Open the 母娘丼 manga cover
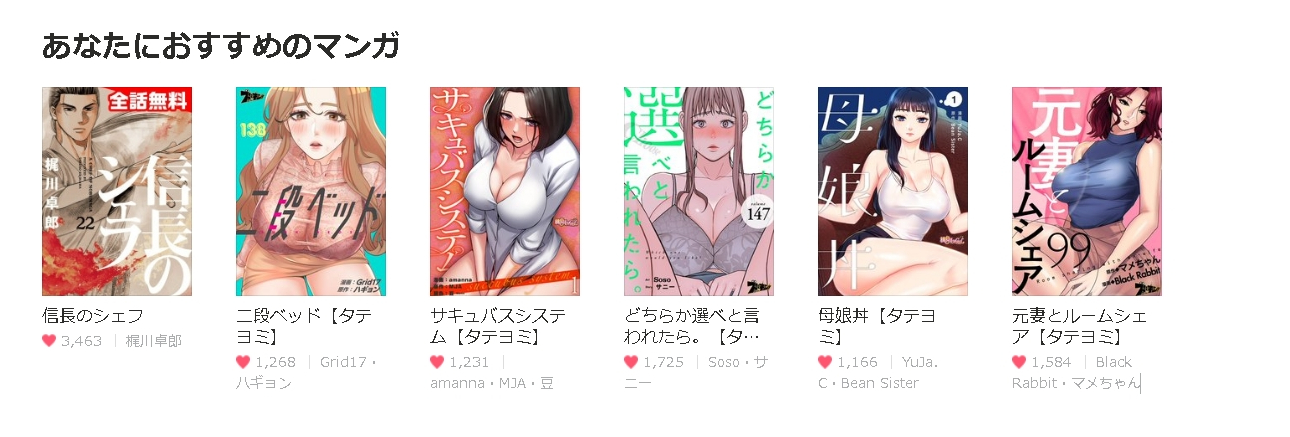The width and height of the screenshot is (1290, 437). tap(893, 191)
